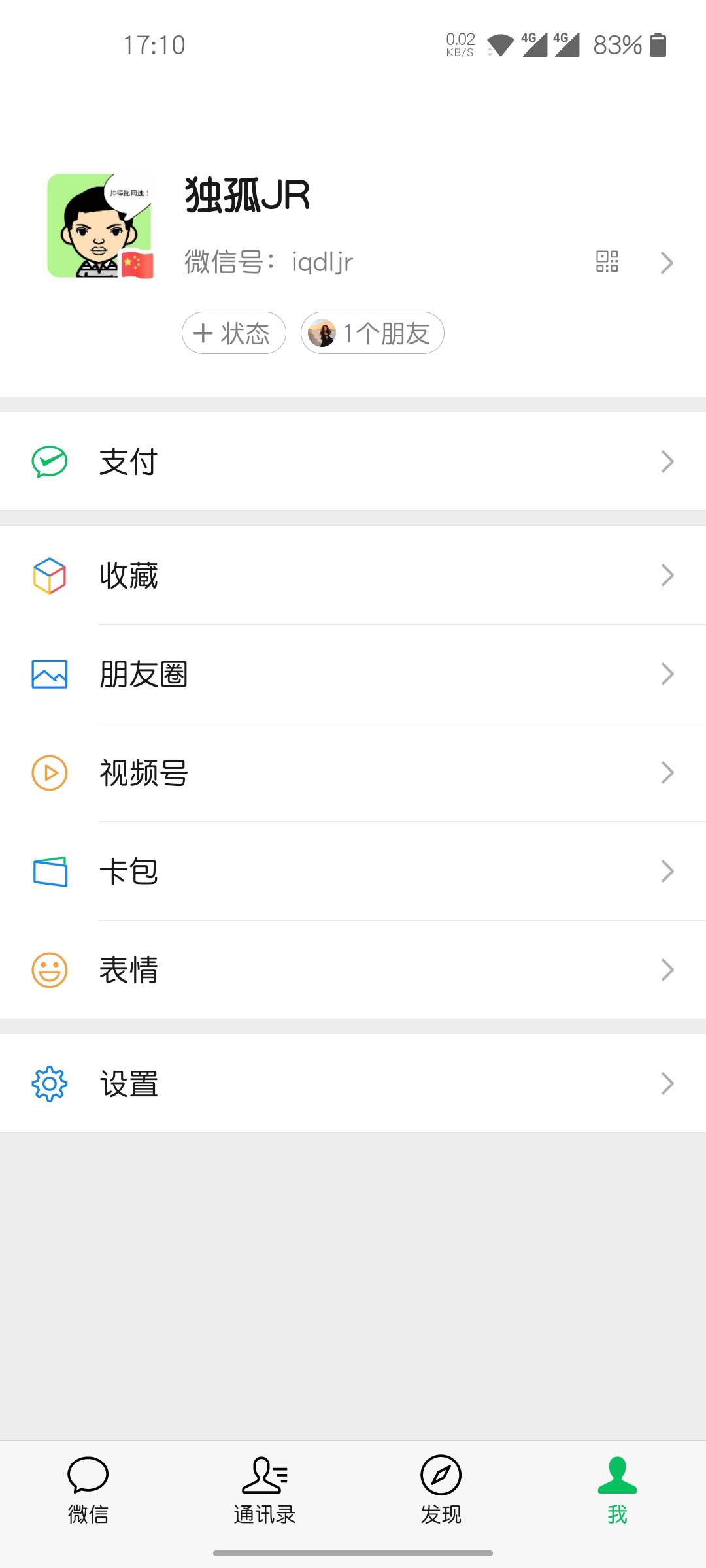706x1568 pixels.
Task: Open 卡包 cards and offers
Action: [x=353, y=871]
